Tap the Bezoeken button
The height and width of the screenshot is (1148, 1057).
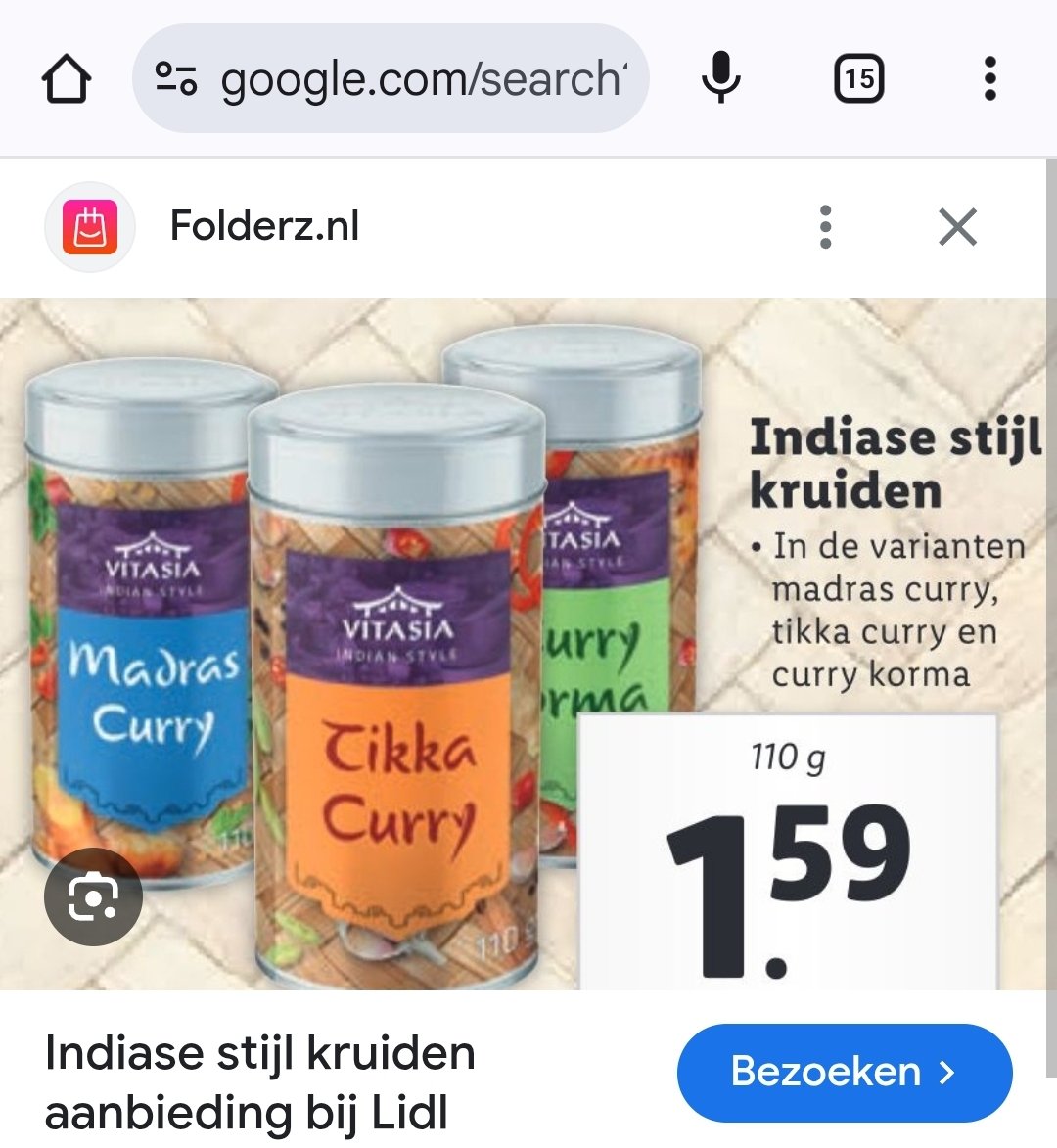844,1073
